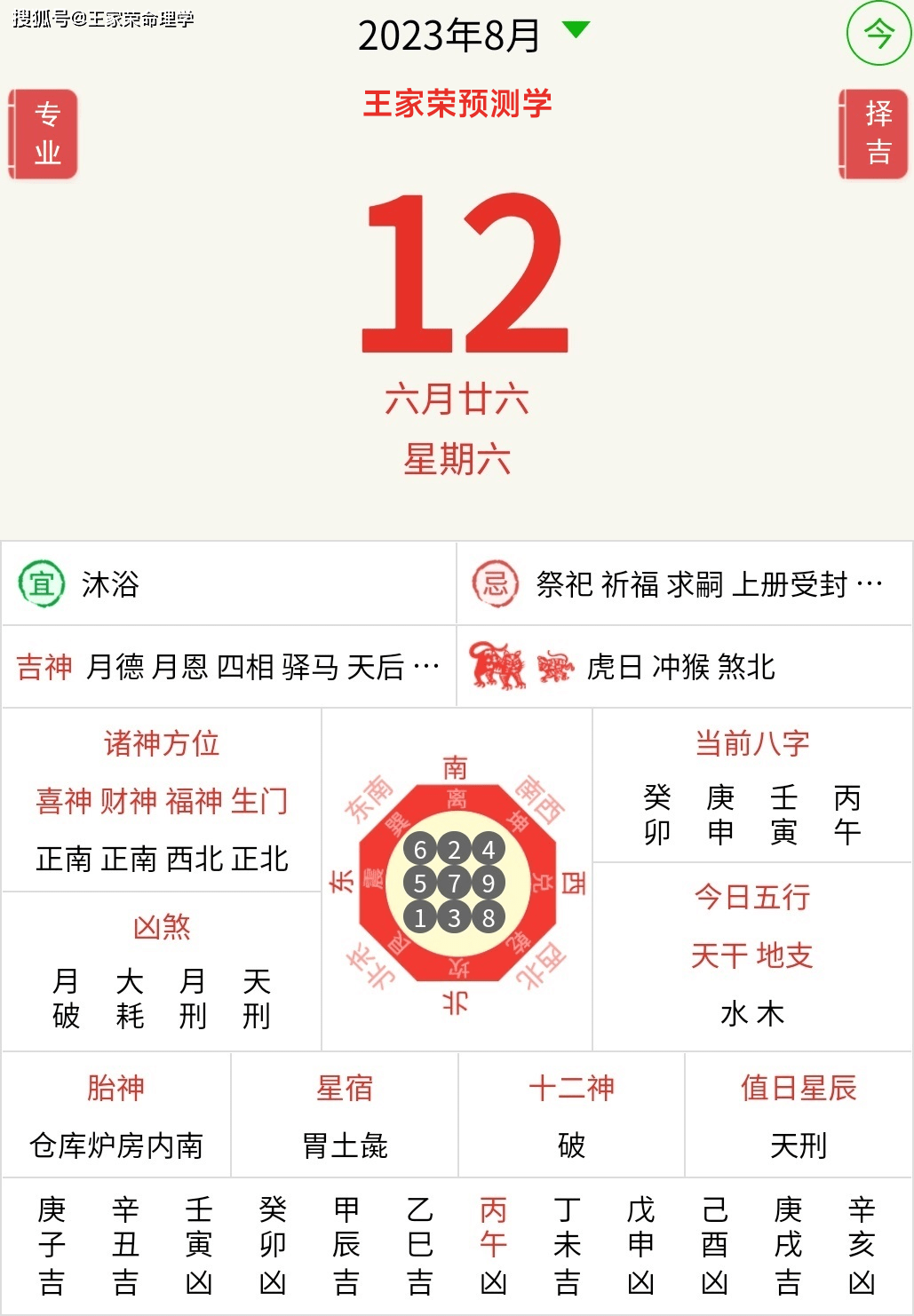Expand the 忌 list of activities to avoid
Screen dimensions: 914x1316
[x=685, y=584]
